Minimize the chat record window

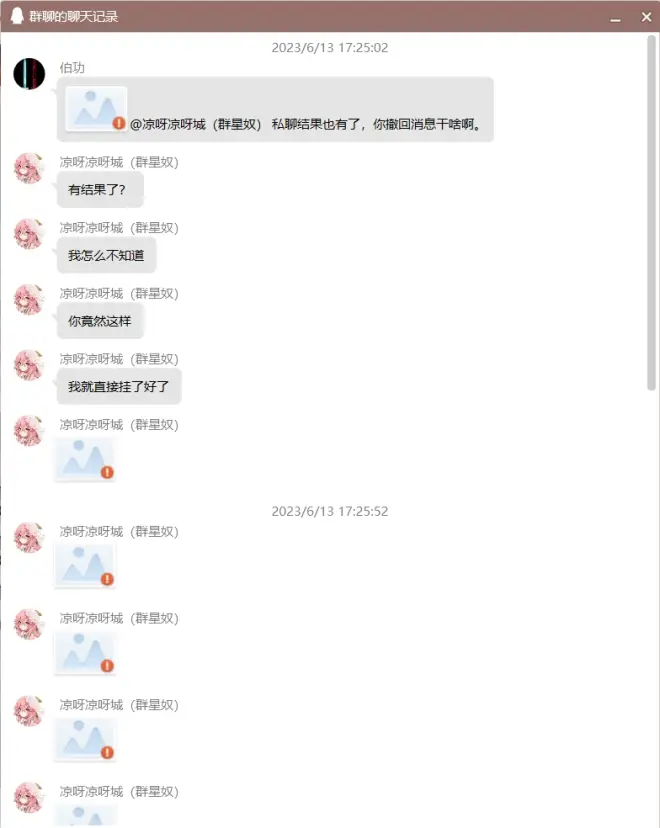coord(616,17)
